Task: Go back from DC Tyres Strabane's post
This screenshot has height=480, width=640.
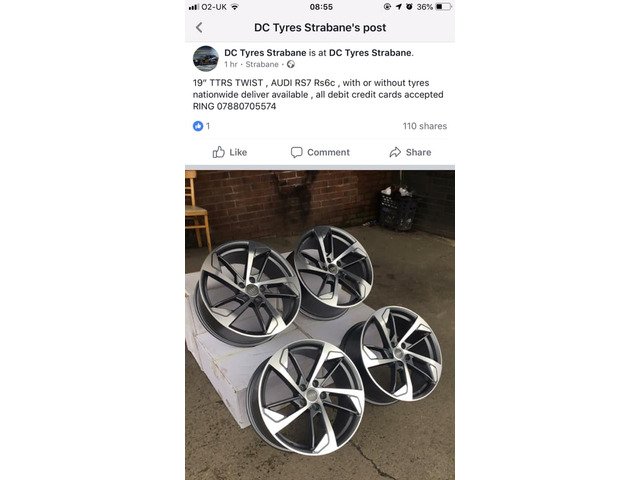Action: (x=199, y=27)
